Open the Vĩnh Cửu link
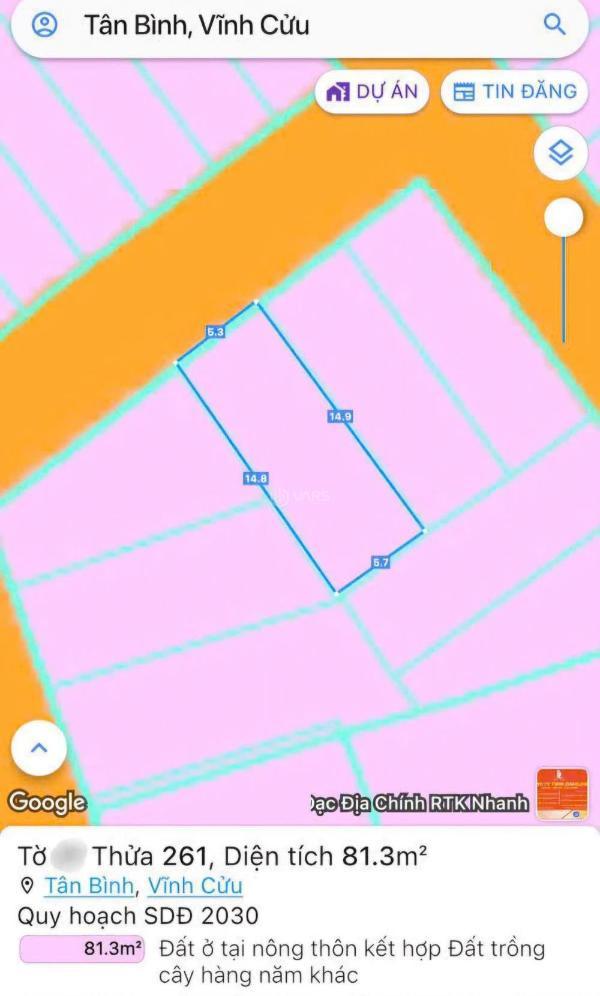The image size is (600, 996). point(195,885)
